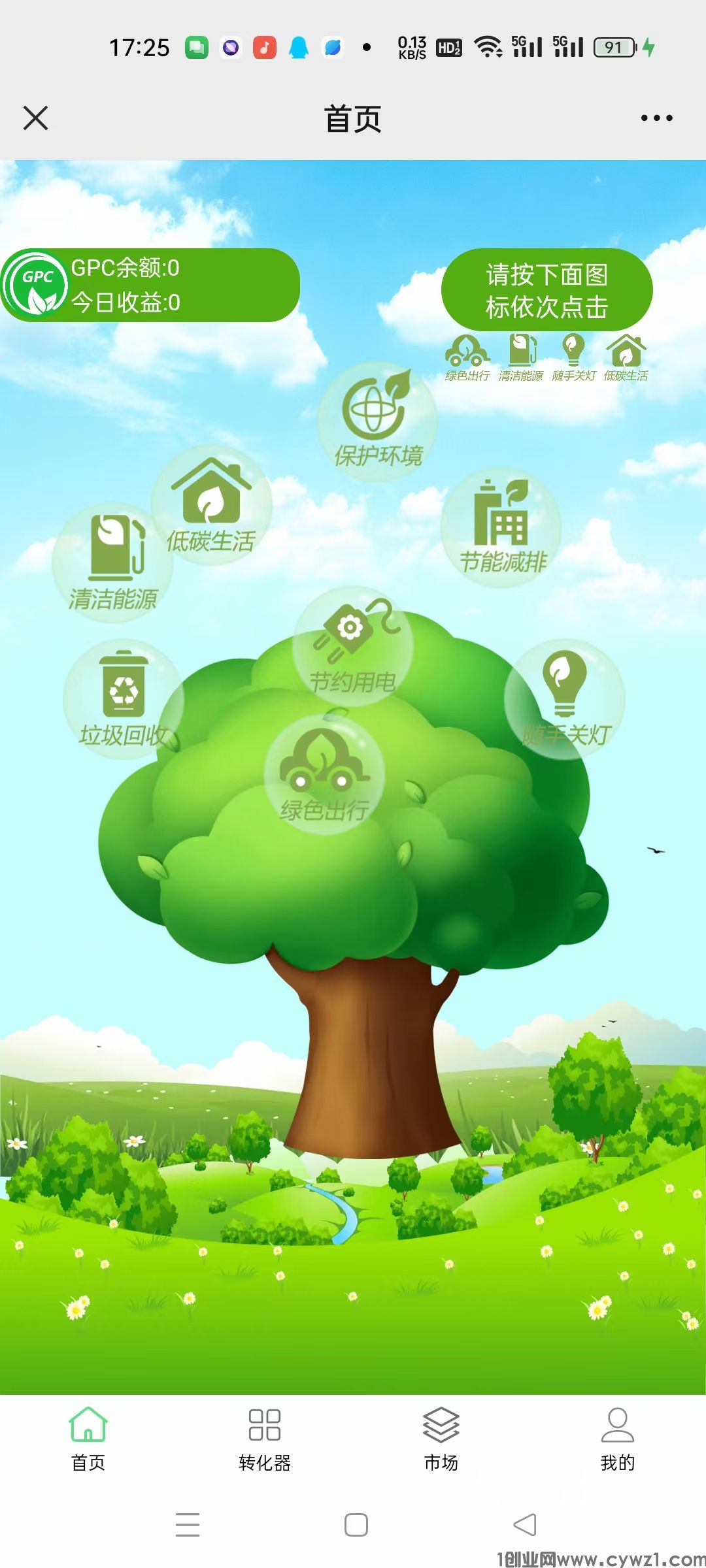This screenshot has height=1568, width=706.
Task: Go back with the system back button
Action: [524, 1525]
